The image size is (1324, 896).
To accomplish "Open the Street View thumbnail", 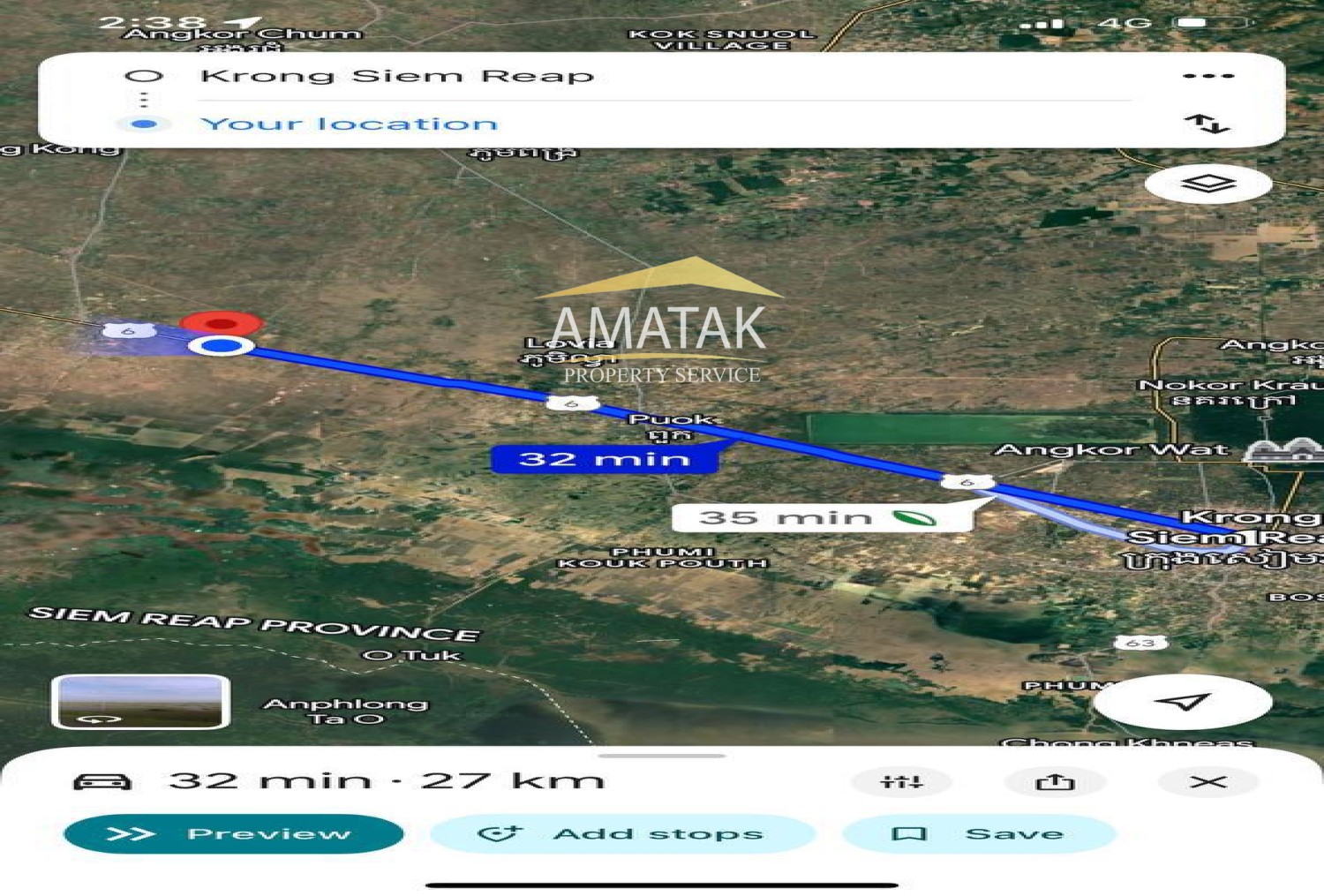I will coord(141,702).
